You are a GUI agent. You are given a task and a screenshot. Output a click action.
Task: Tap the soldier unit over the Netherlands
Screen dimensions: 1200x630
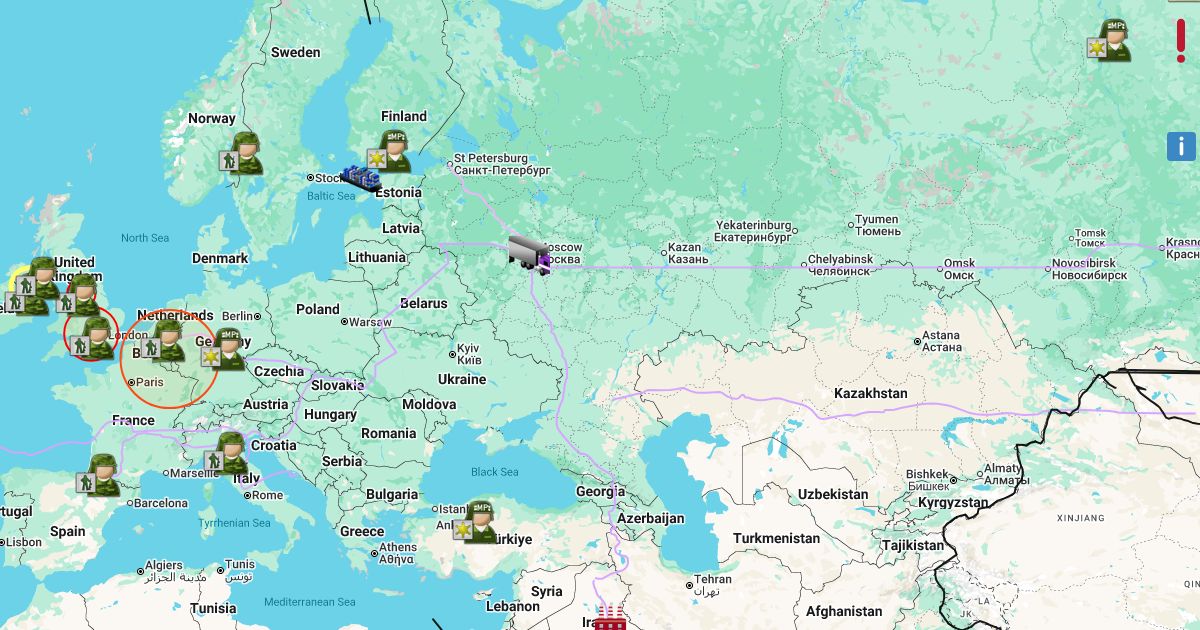(164, 342)
